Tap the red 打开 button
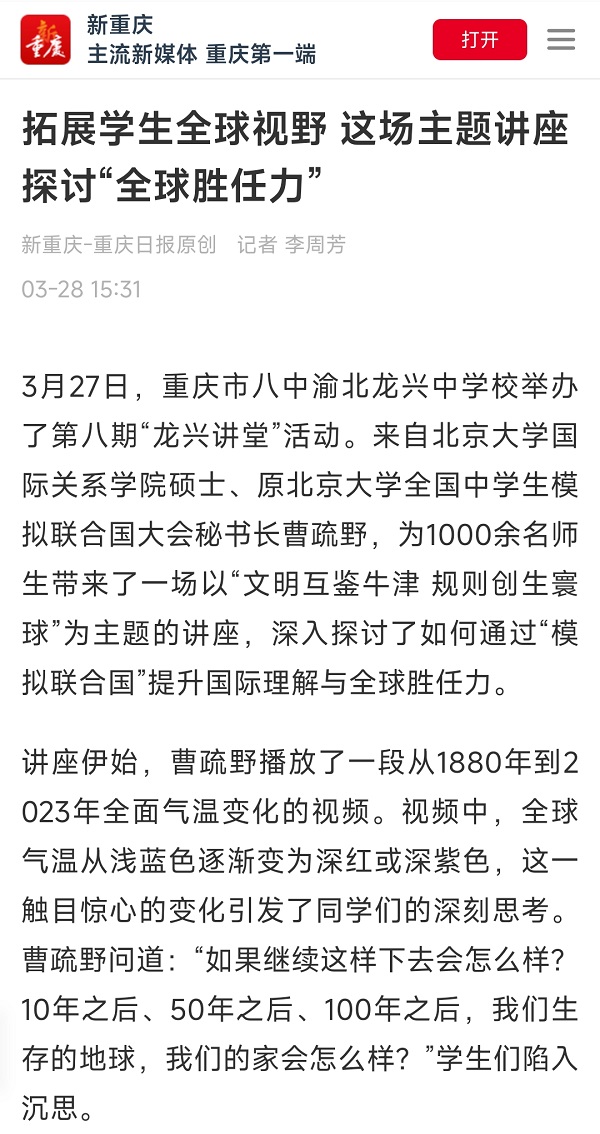This screenshot has width=600, height=1134. [x=480, y=39]
